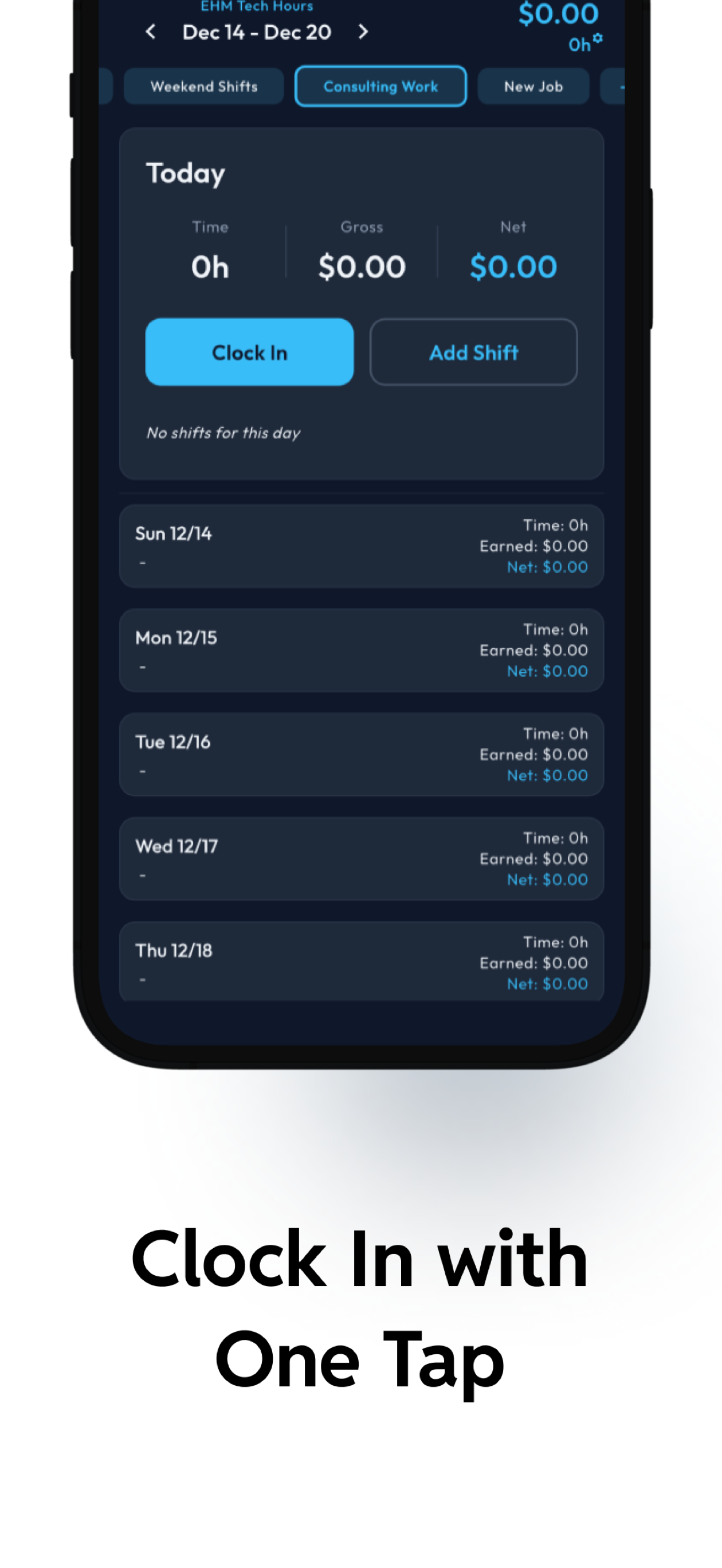
Task: Navigate to the previous week with back chevron
Action: 151,32
